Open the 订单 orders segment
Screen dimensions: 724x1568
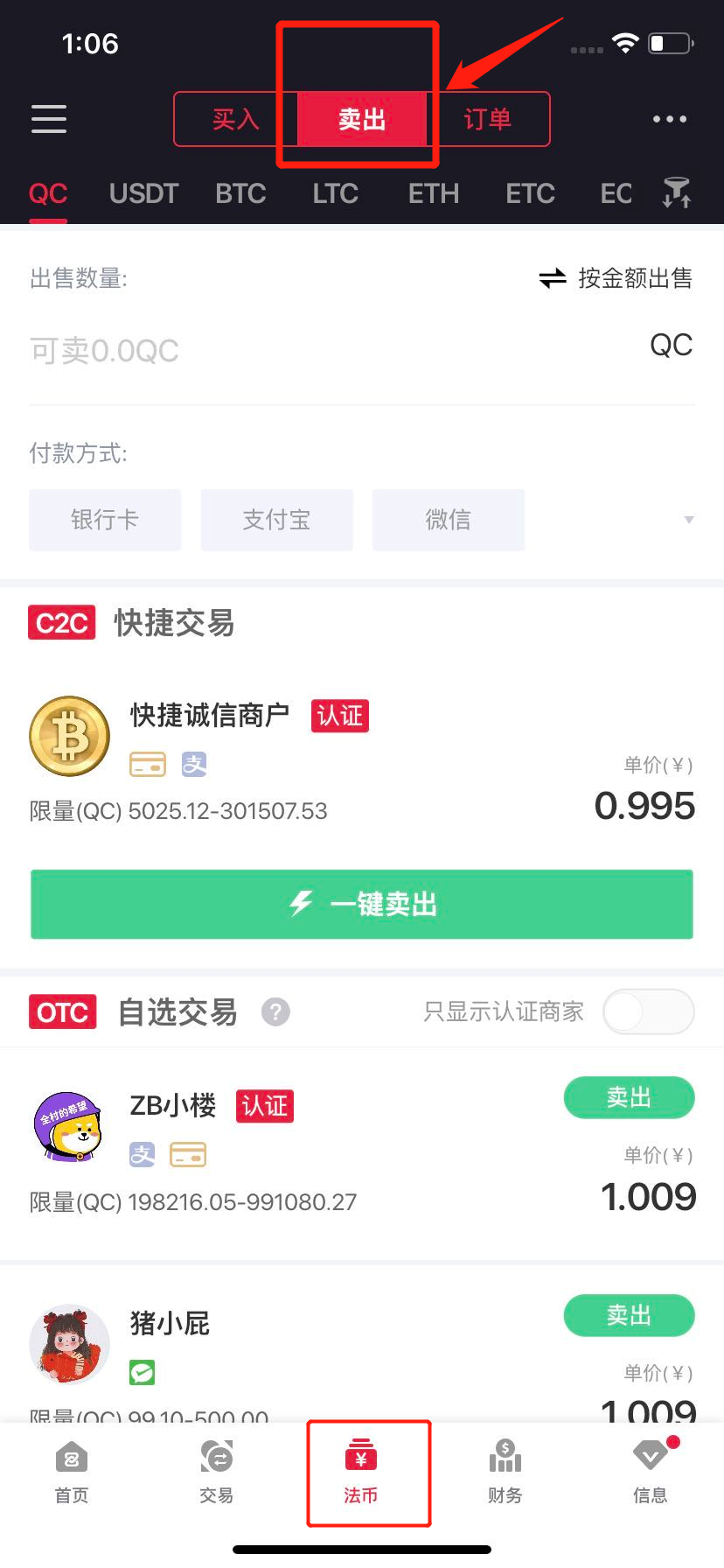(488, 119)
